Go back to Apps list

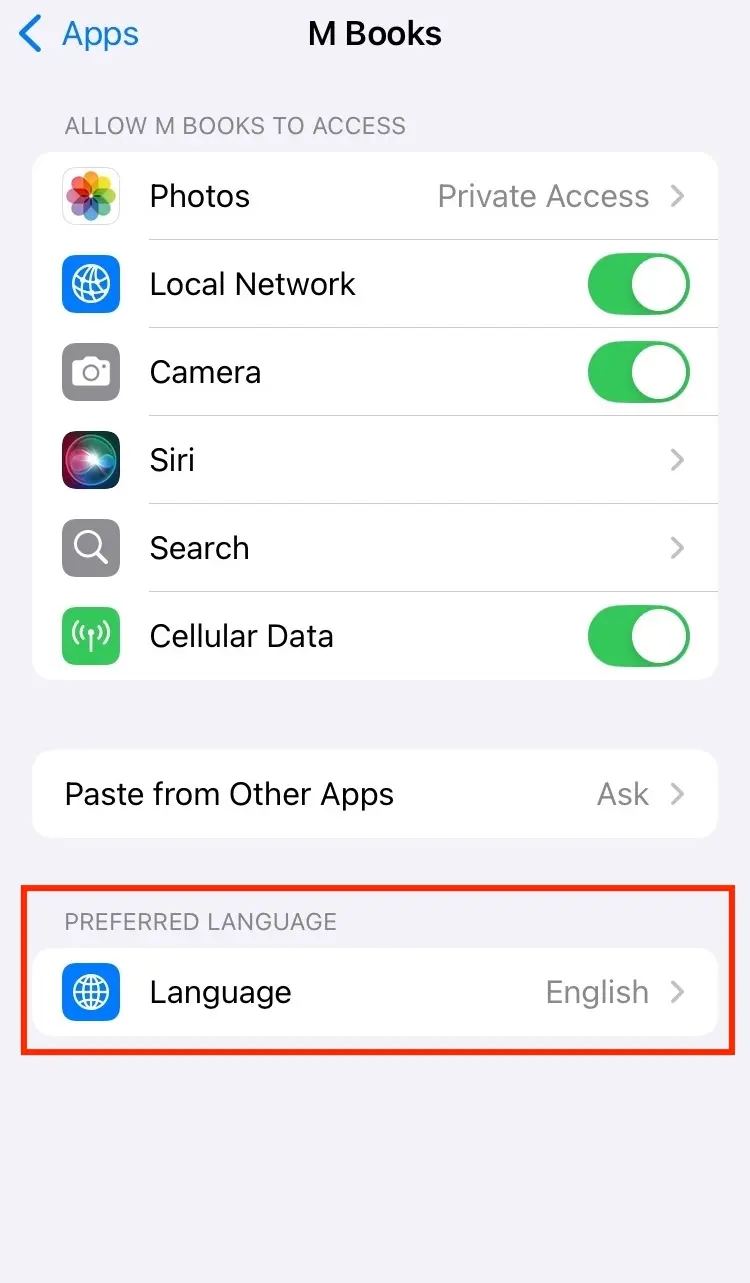pos(80,35)
